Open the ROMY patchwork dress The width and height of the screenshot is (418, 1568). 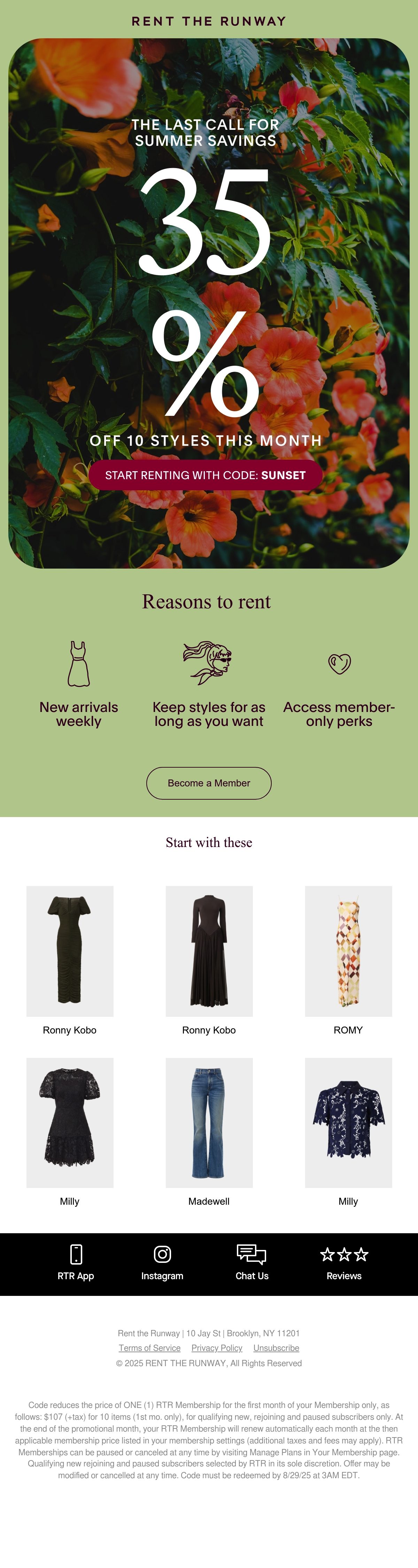pyautogui.click(x=349, y=951)
